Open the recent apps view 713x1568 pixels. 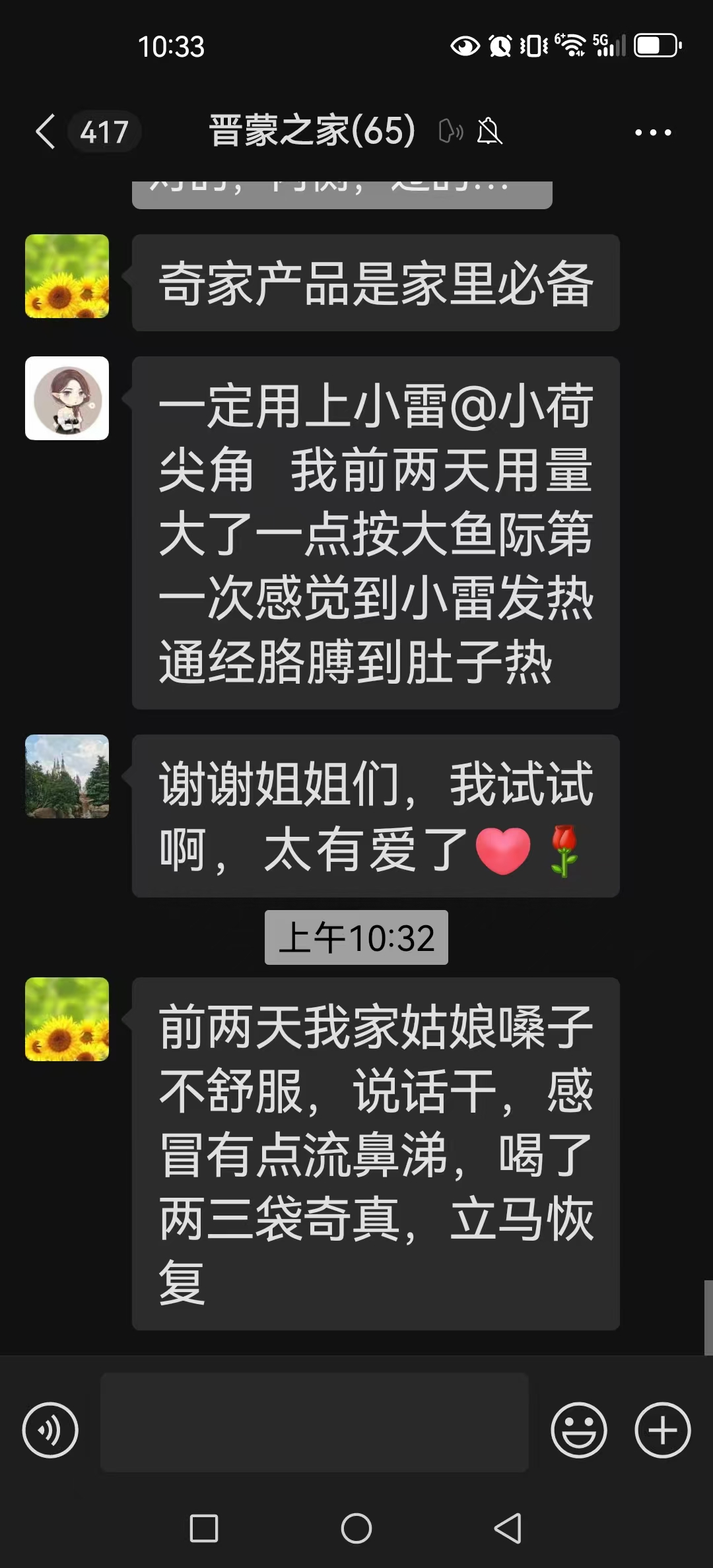[x=204, y=1528]
